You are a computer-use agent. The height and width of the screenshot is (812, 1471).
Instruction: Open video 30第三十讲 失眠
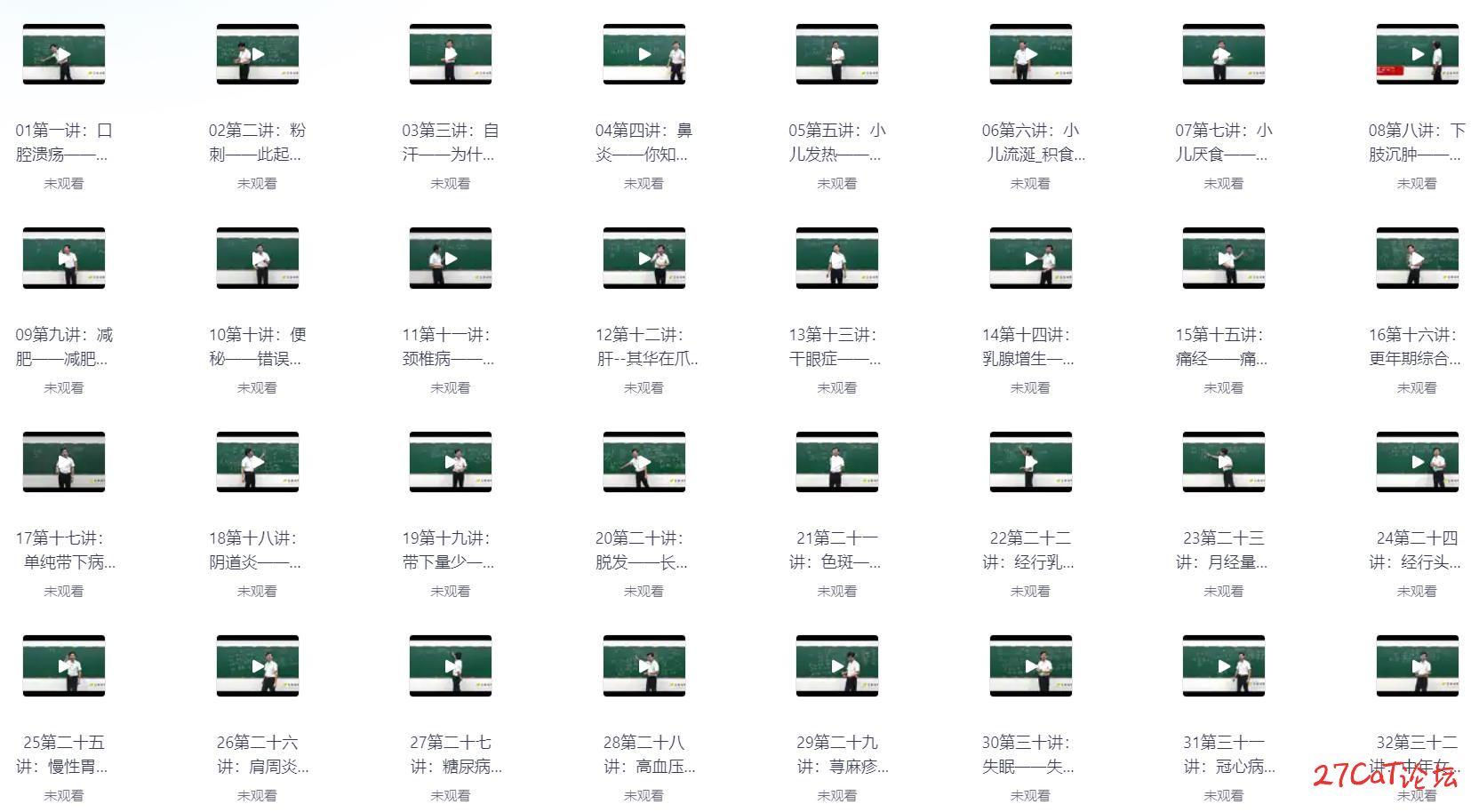[1030, 665]
